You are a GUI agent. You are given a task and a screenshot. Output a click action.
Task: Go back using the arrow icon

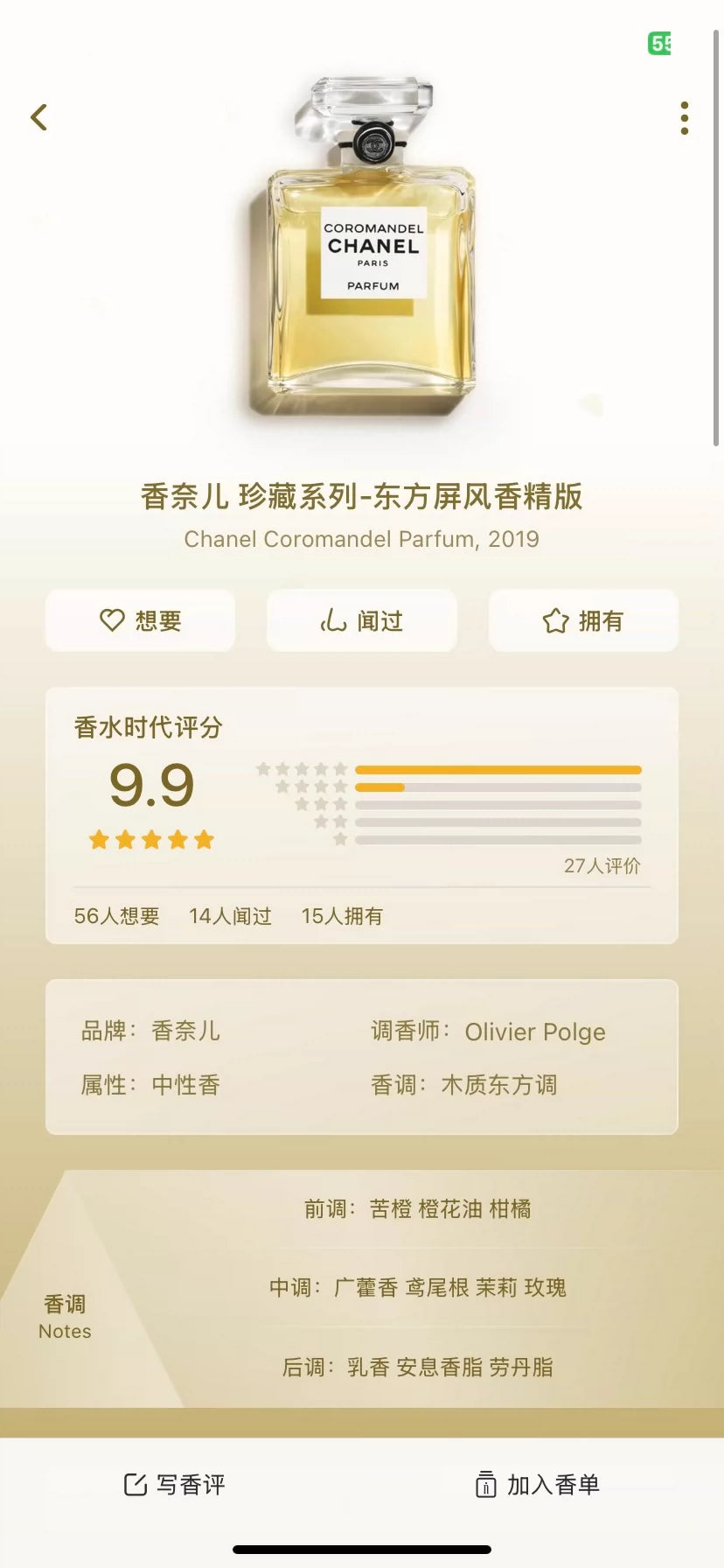38,117
